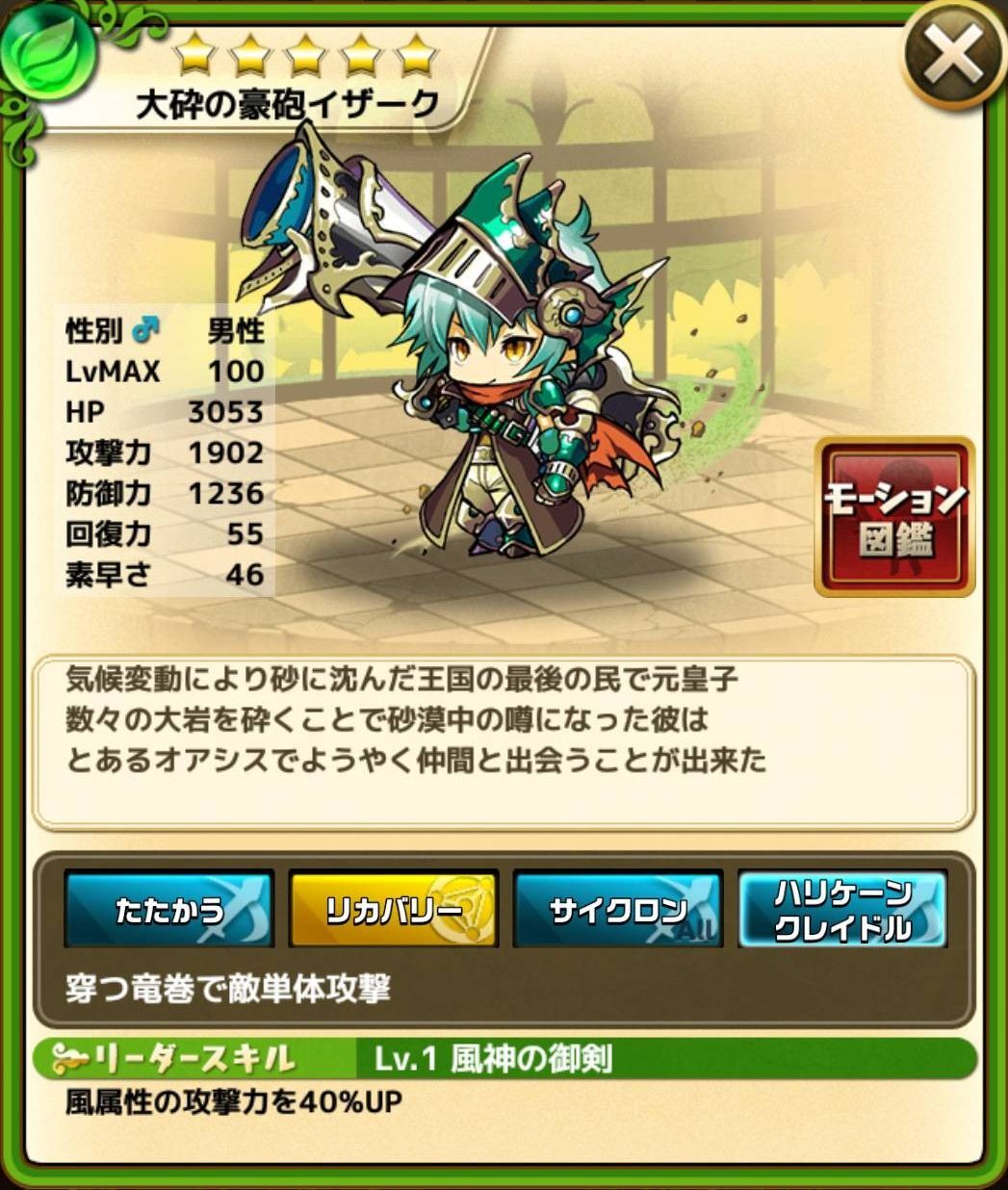This screenshot has width=1008, height=1190.
Task: Close the character detail window
Action: tap(952, 56)
